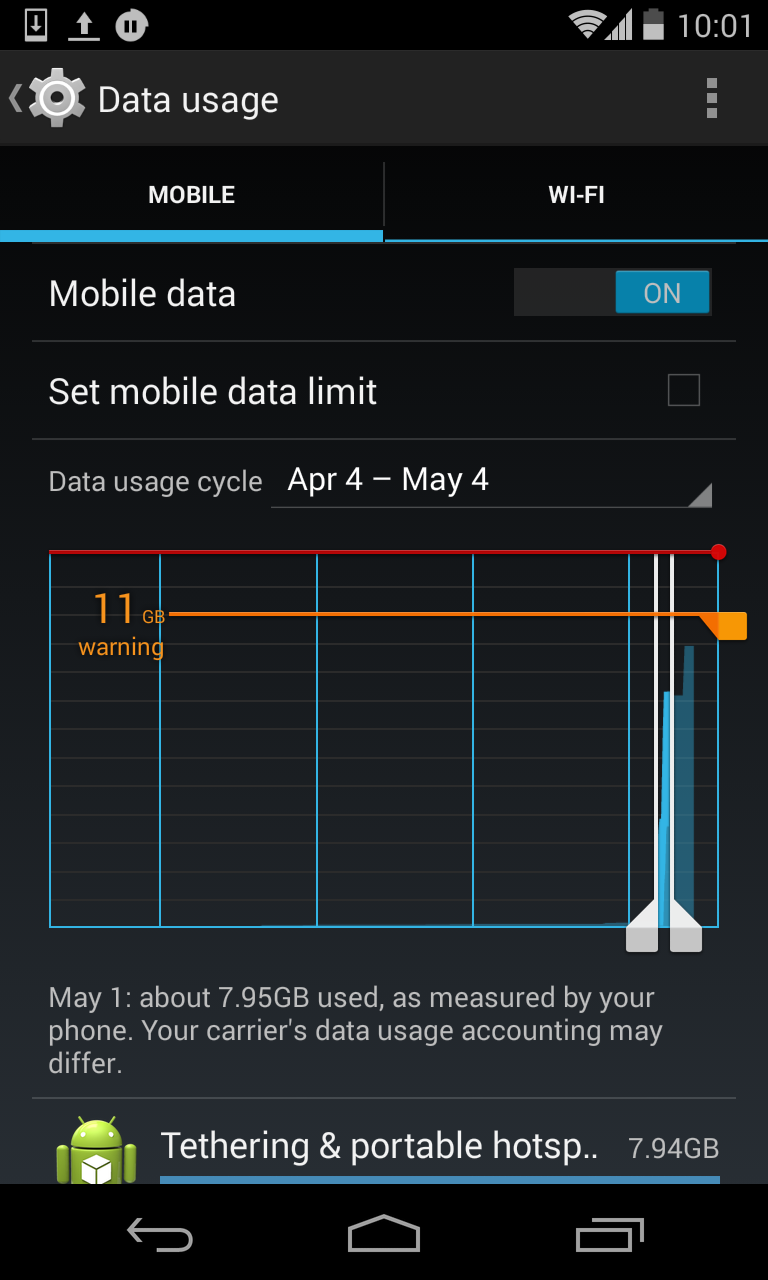Tap the right white range handle

click(685, 928)
